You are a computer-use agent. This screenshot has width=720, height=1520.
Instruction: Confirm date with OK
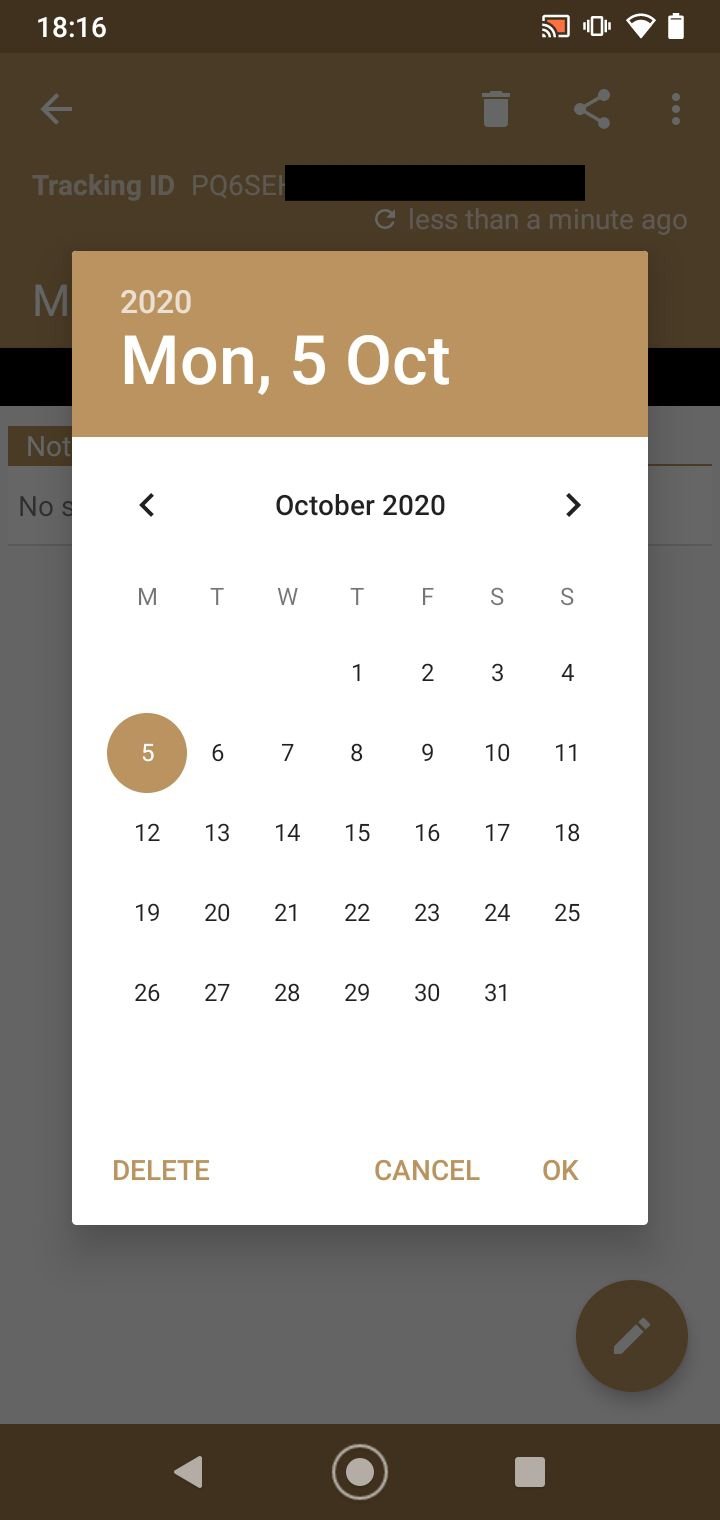coord(560,1170)
